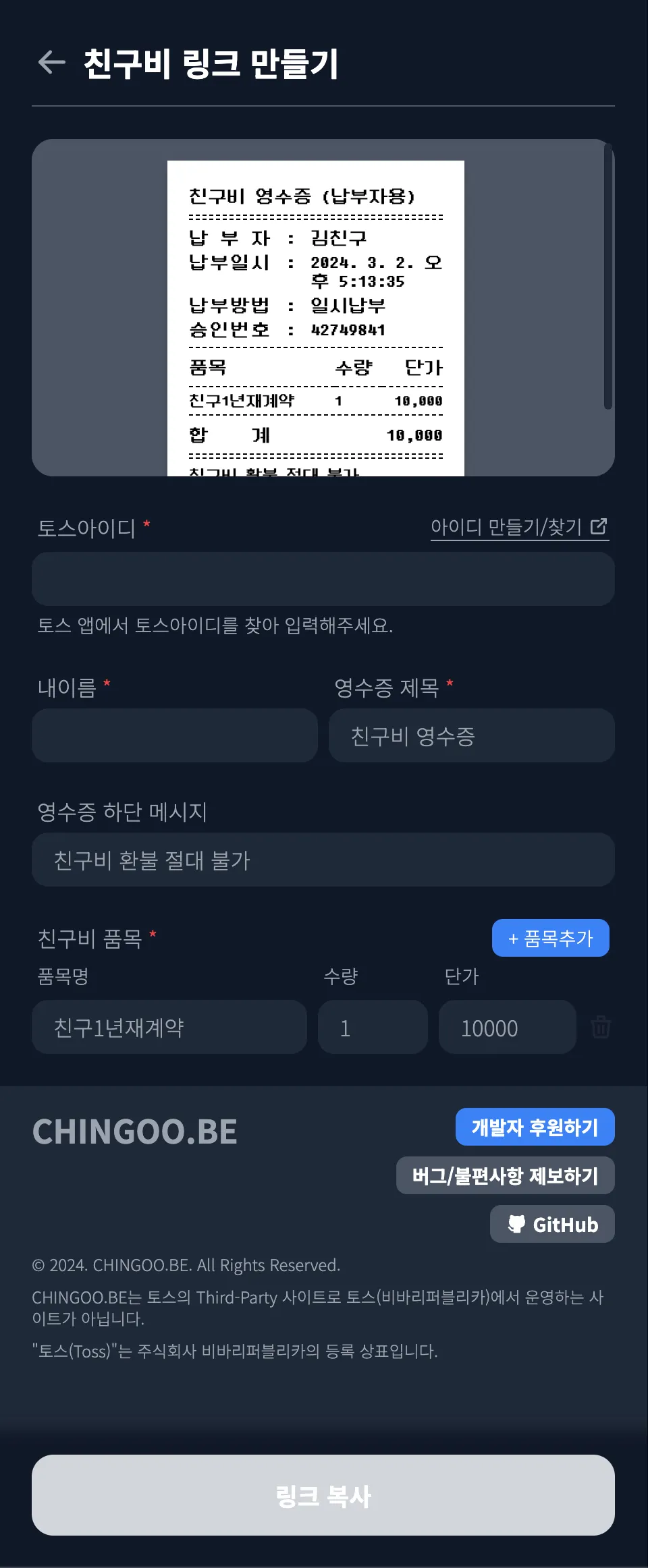Open 버그/불편사항 제보하기
Screen dimensions: 648x1568
[505, 1175]
